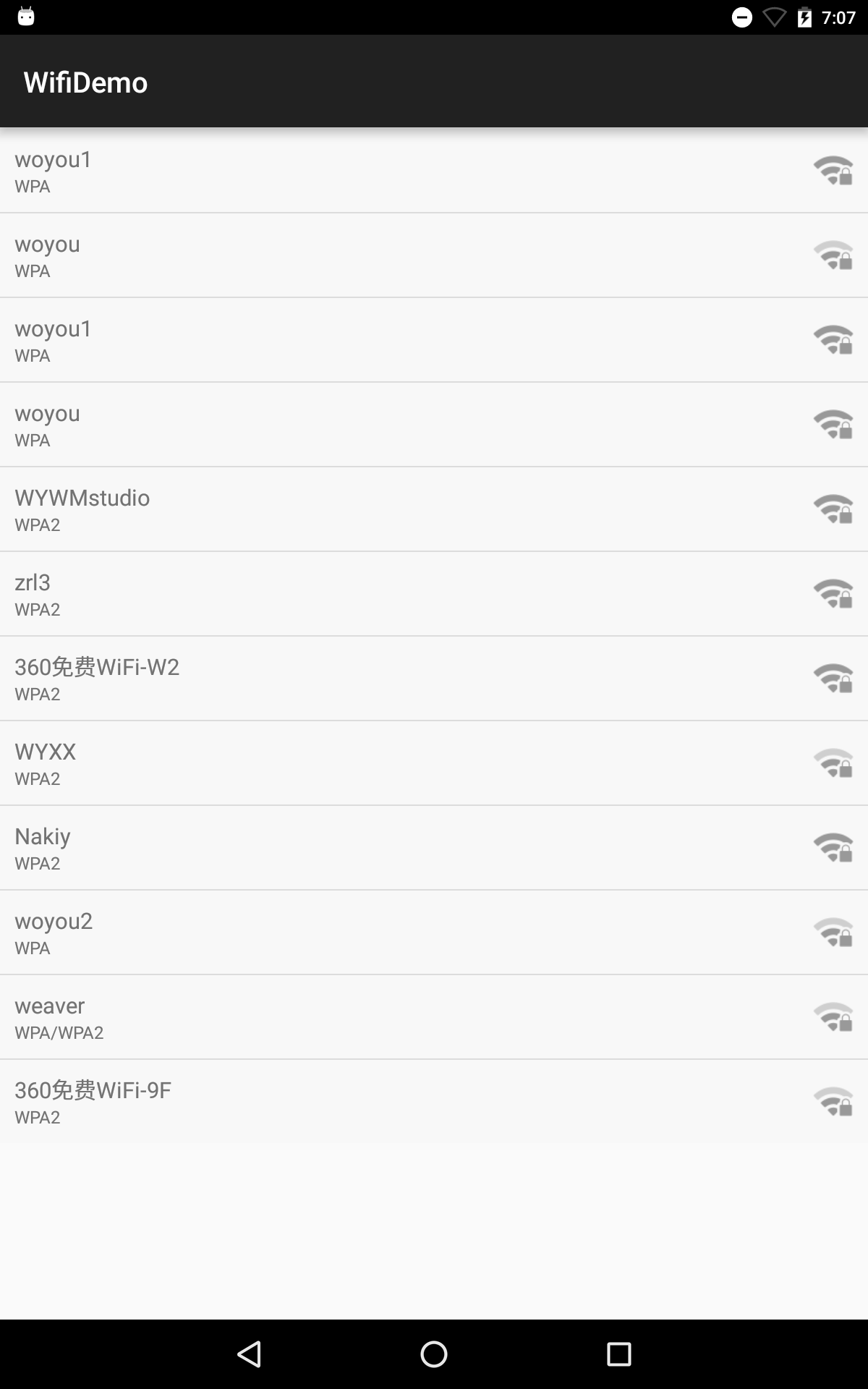The height and width of the screenshot is (1389, 868).
Task: Choose the 360免费WiFi-W2 network
Action: (x=434, y=679)
